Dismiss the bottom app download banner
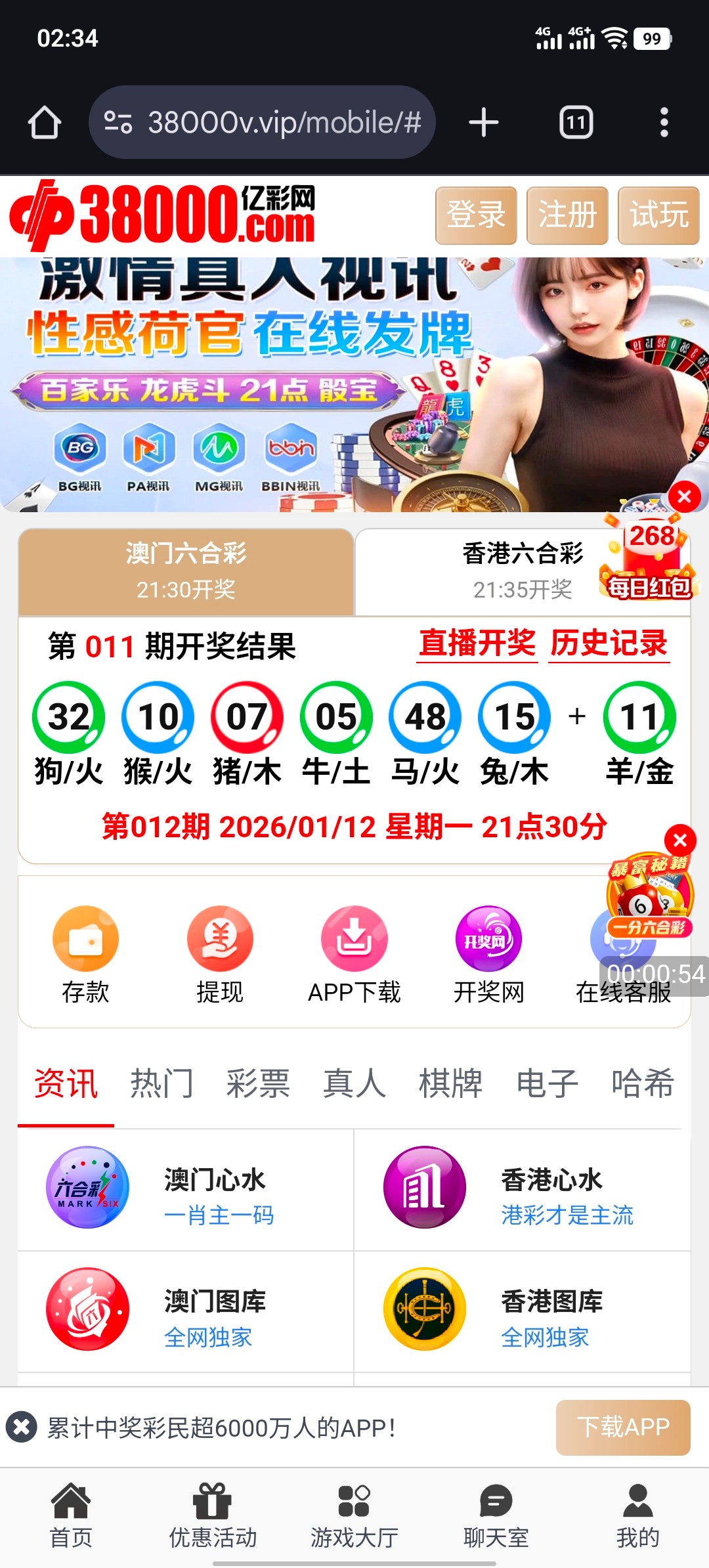Viewport: 709px width, 1568px height. point(22,1427)
